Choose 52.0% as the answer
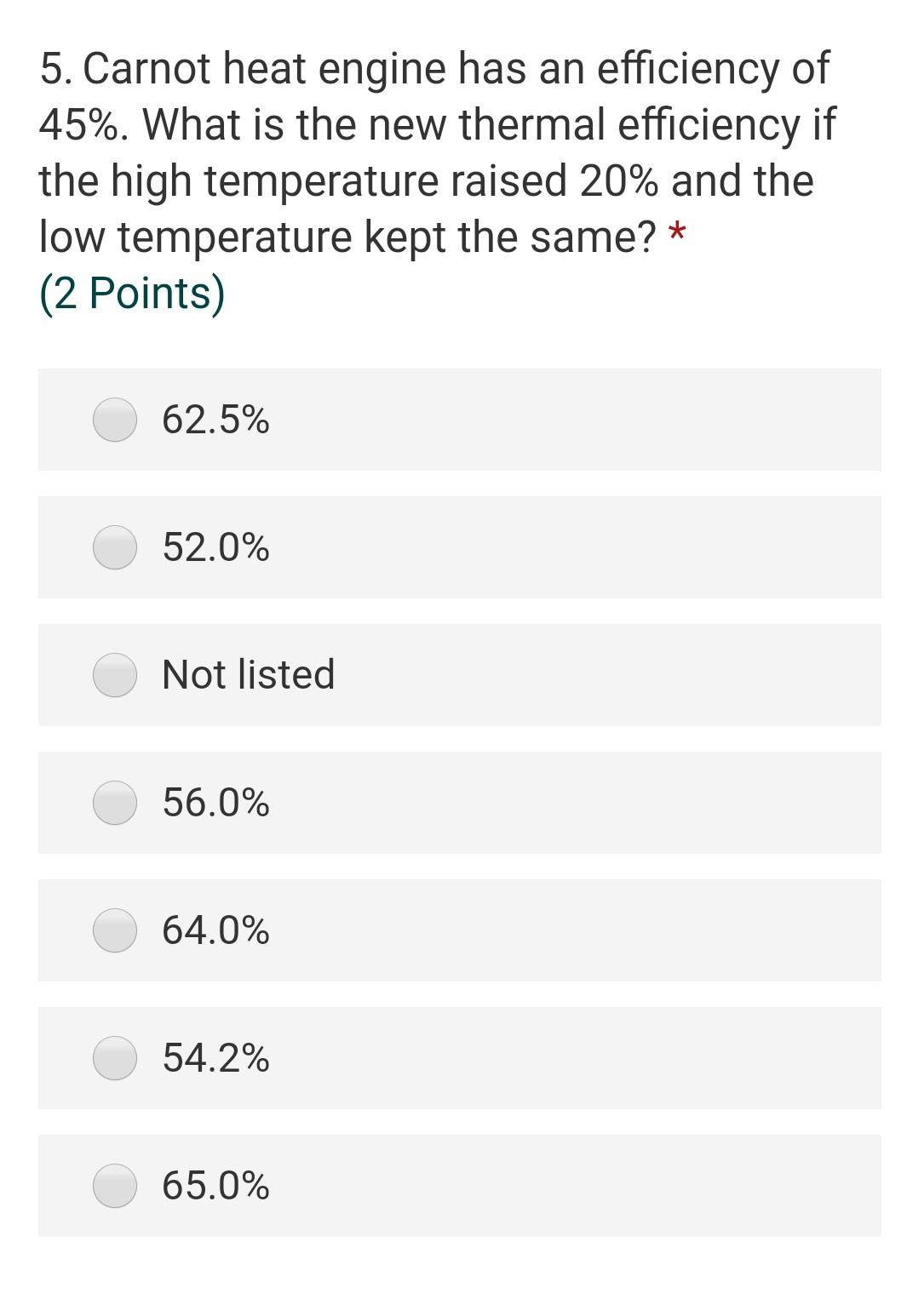 click(115, 547)
